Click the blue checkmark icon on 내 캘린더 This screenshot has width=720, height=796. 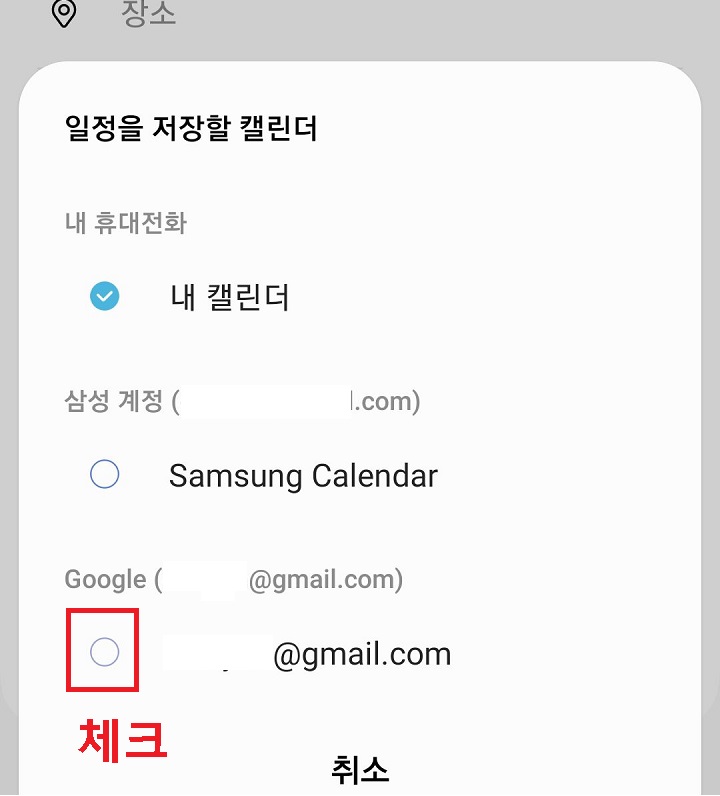click(104, 295)
